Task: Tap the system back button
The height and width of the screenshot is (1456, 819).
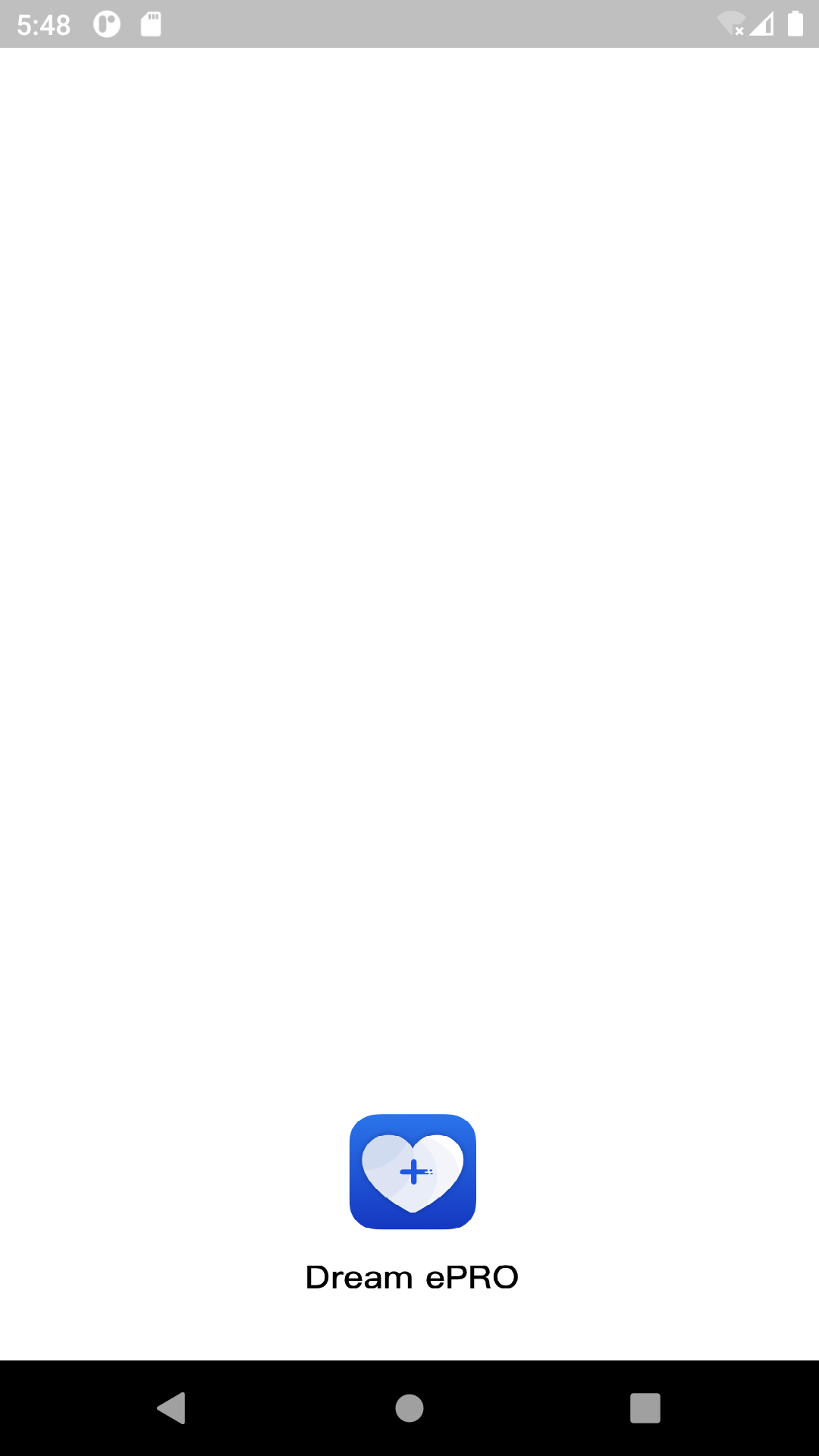Action: [172, 1408]
